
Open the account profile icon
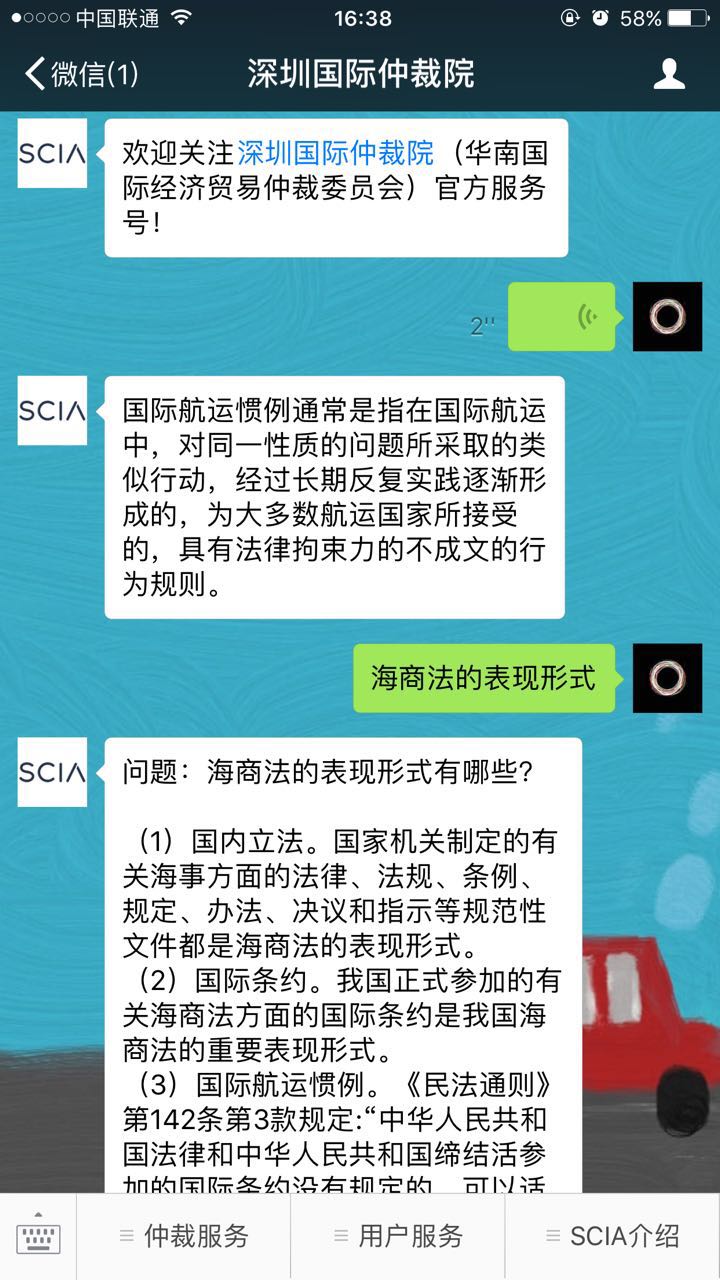click(669, 74)
